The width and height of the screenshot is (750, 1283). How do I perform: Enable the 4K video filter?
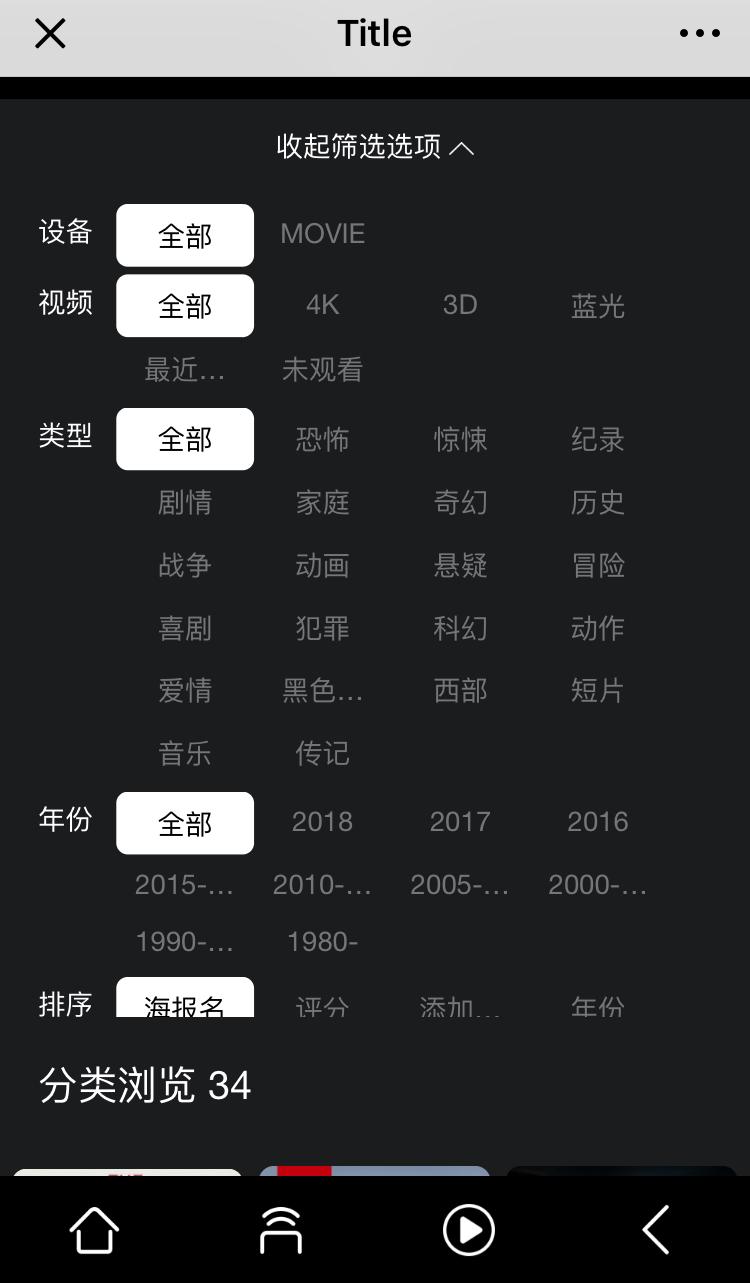322,305
